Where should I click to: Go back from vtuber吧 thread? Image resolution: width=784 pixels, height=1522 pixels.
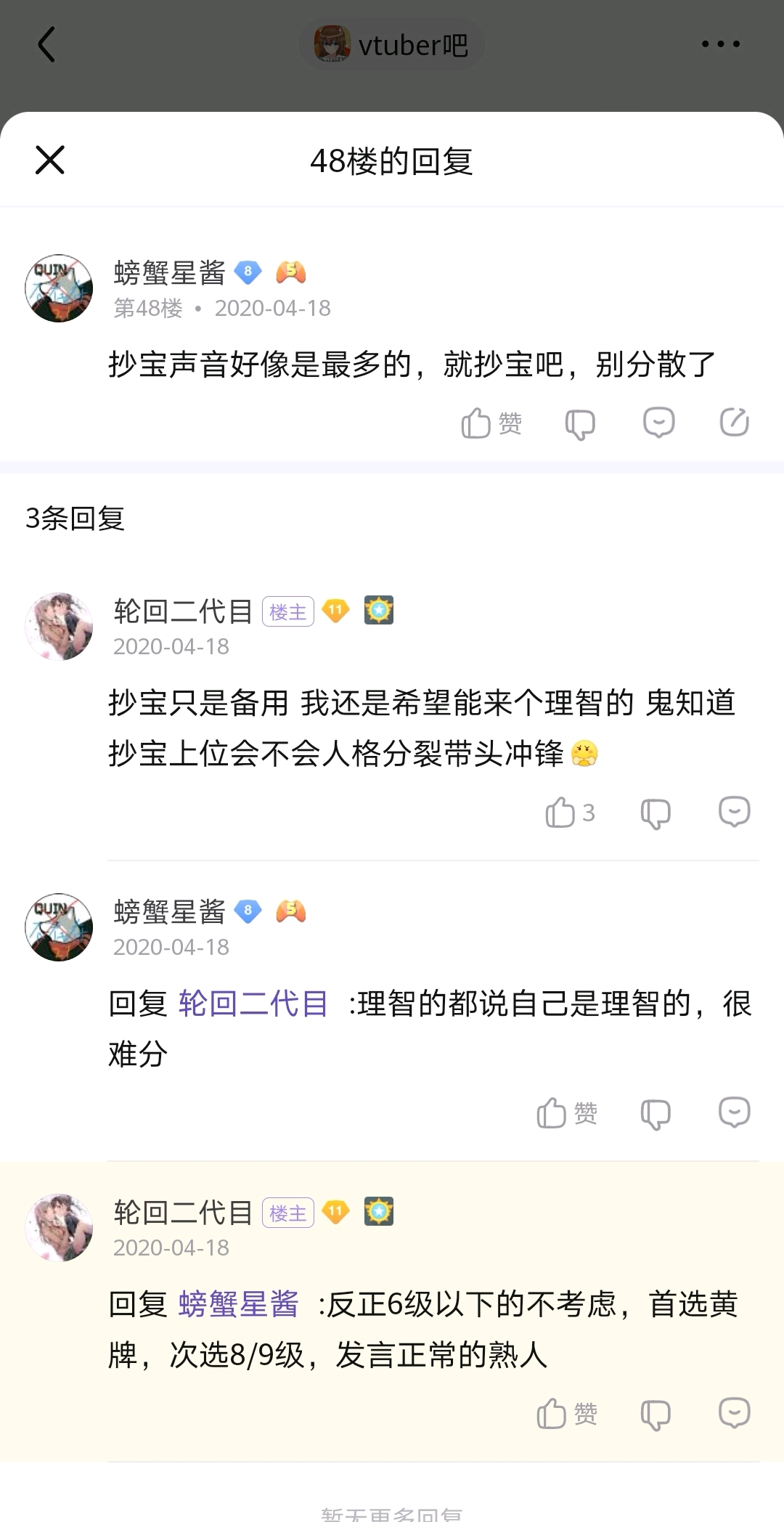coord(46,44)
